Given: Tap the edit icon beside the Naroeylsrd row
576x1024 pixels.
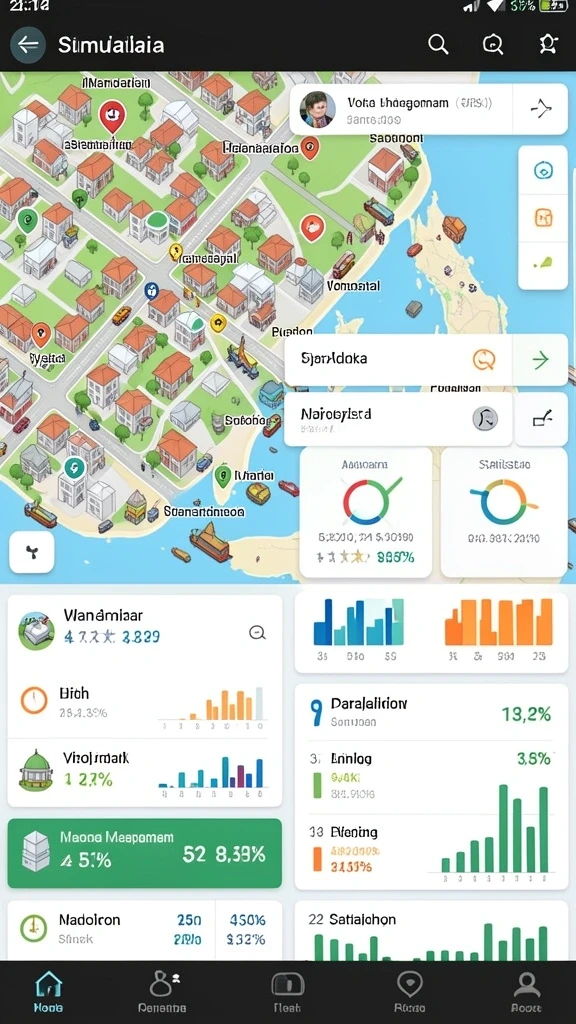Looking at the screenshot, I should 541,419.
